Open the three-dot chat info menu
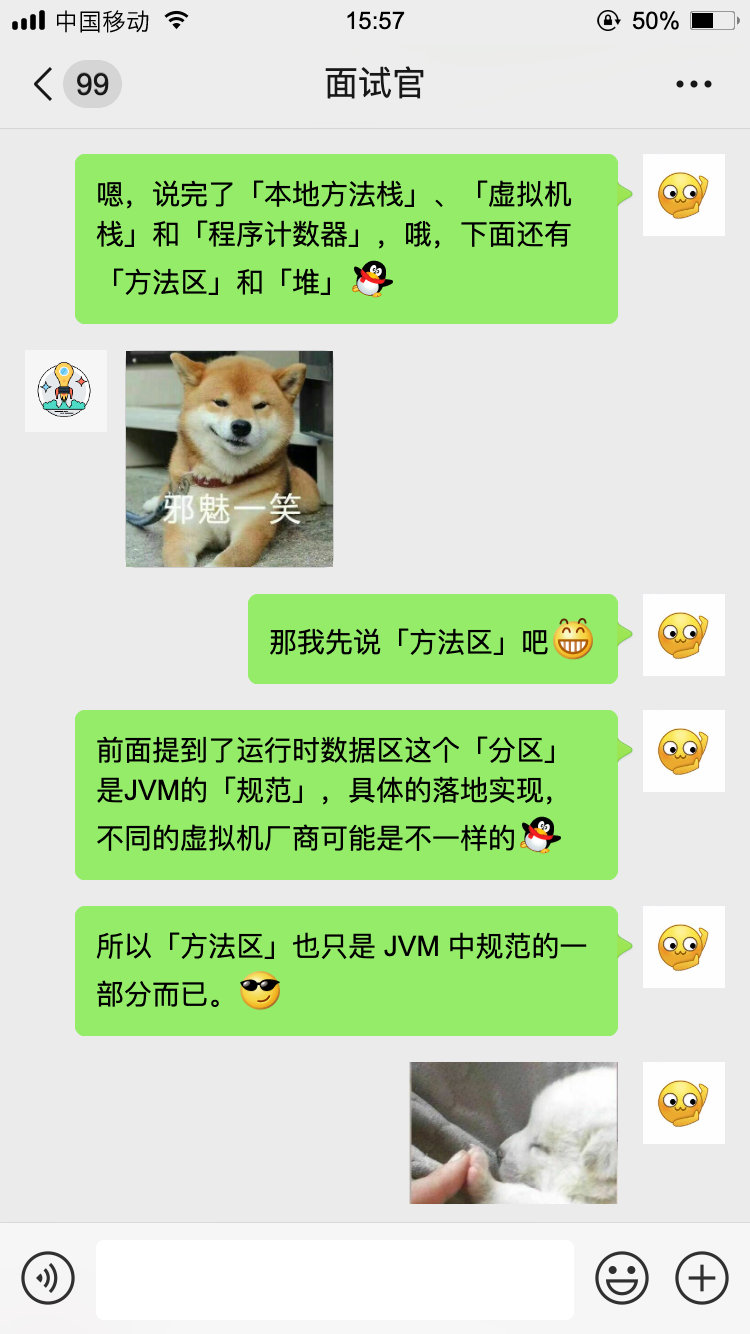This screenshot has width=750, height=1334. click(693, 84)
